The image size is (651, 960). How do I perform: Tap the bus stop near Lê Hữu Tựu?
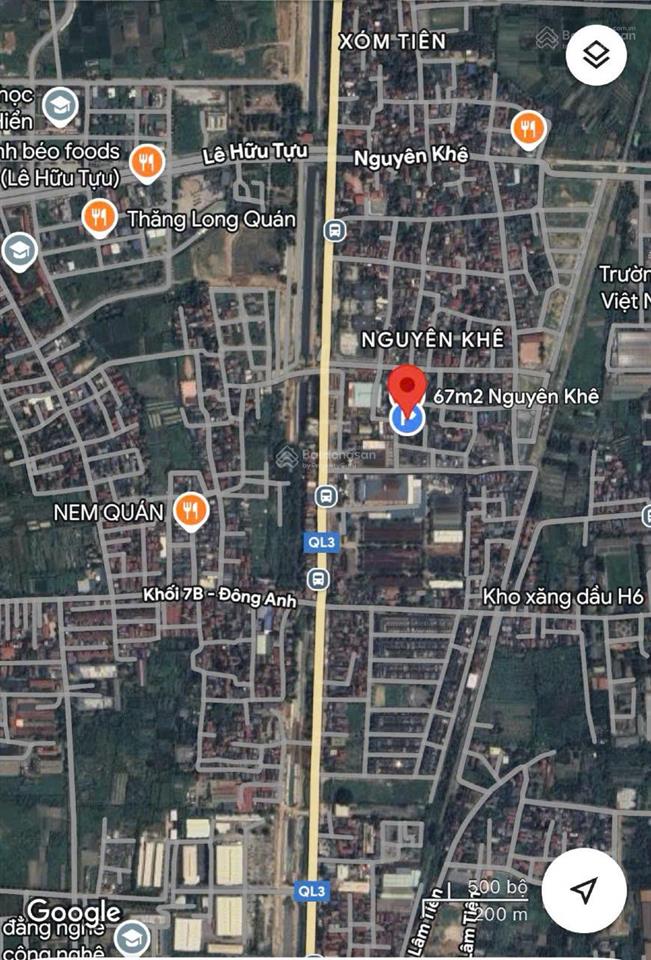[334, 230]
